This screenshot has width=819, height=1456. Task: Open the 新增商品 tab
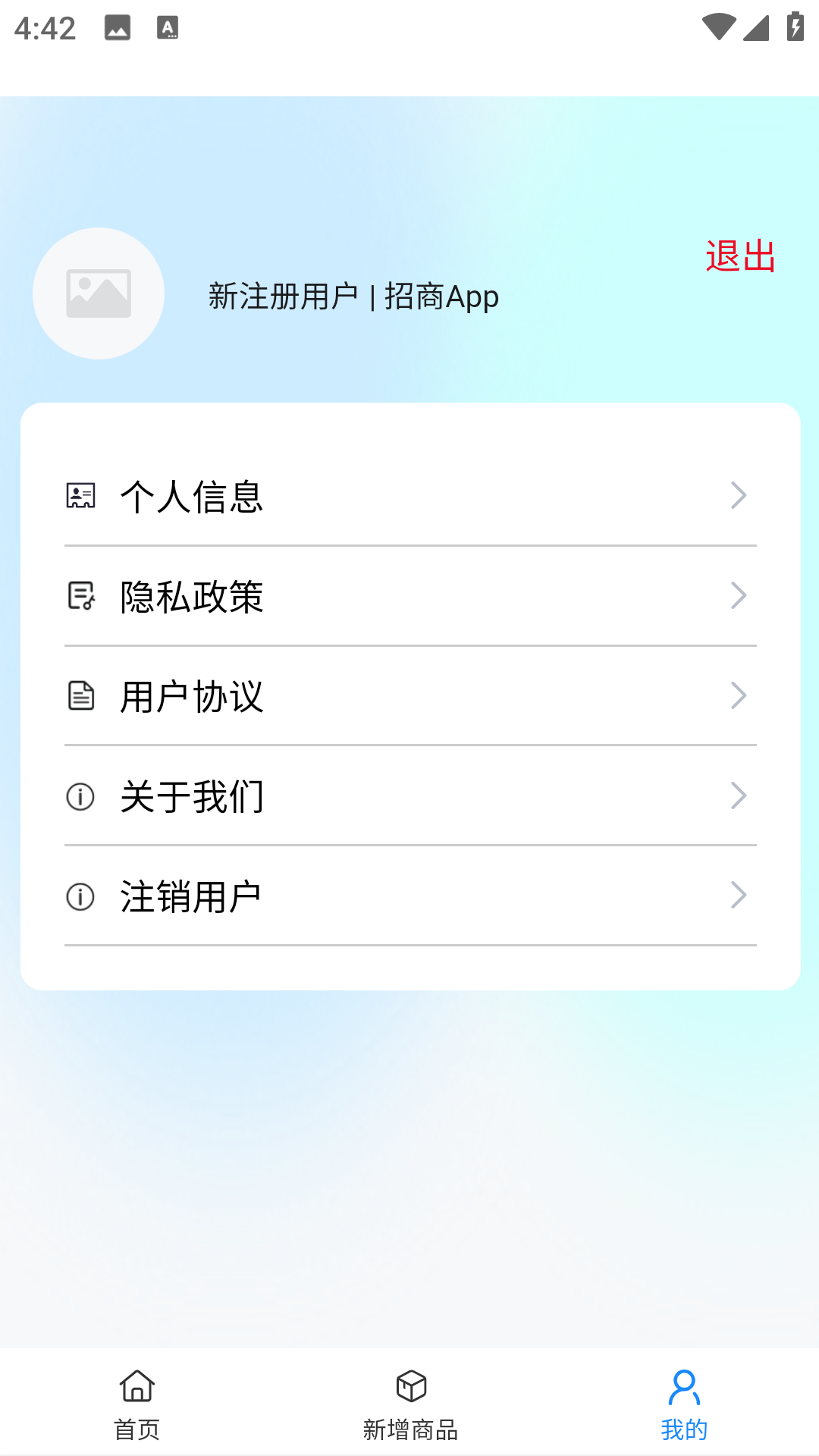(x=409, y=1407)
